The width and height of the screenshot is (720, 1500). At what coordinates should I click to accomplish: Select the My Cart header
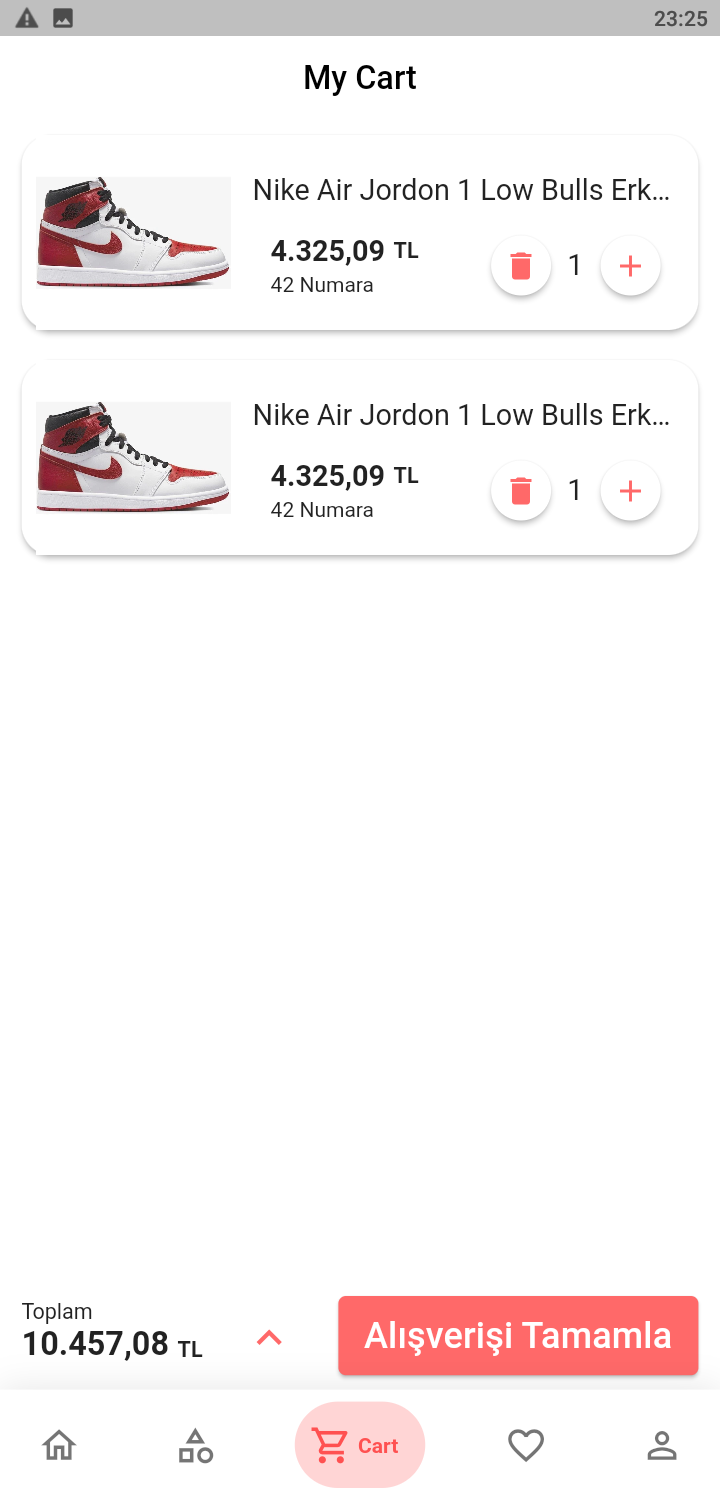point(360,77)
